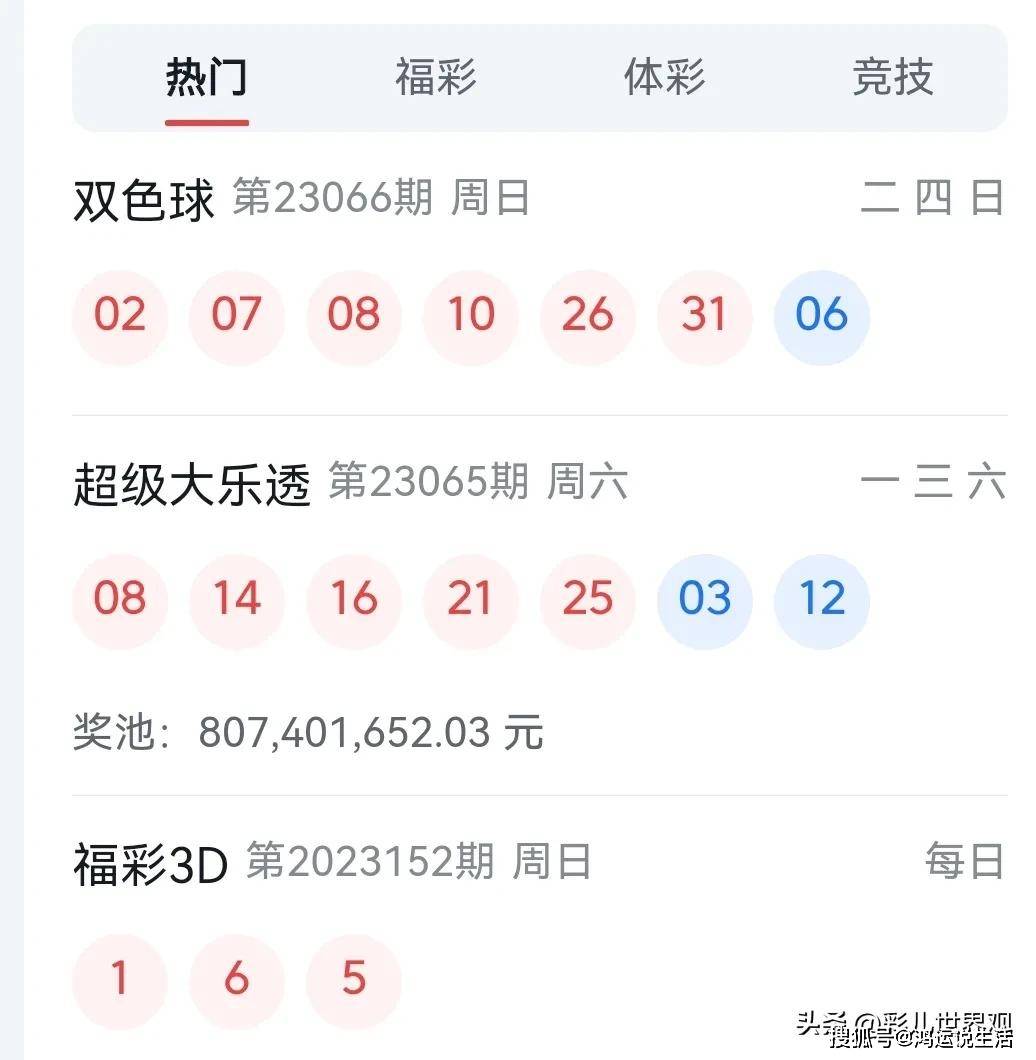Select ball 1 in 福彩3D results
1036x1060 pixels.
click(120, 980)
